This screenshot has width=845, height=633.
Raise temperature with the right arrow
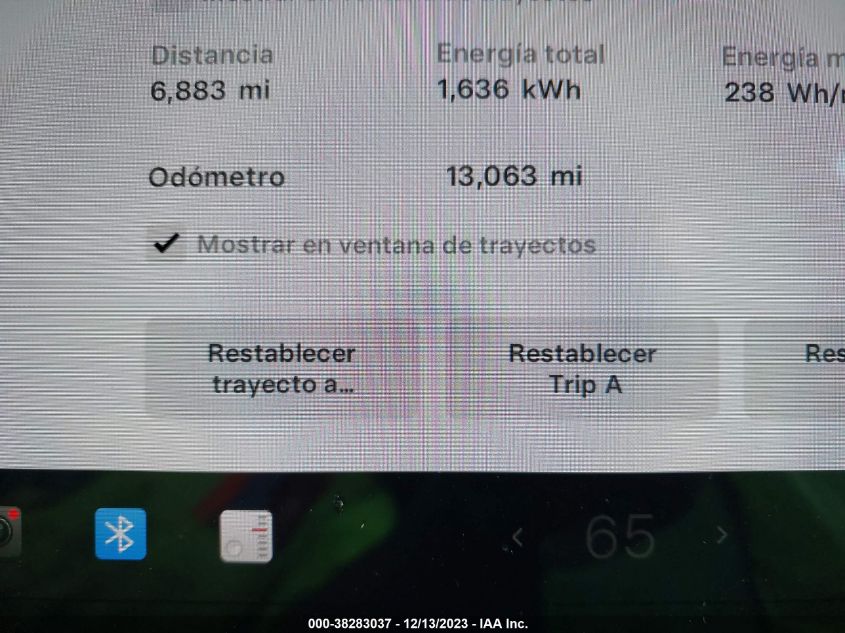pos(722,536)
